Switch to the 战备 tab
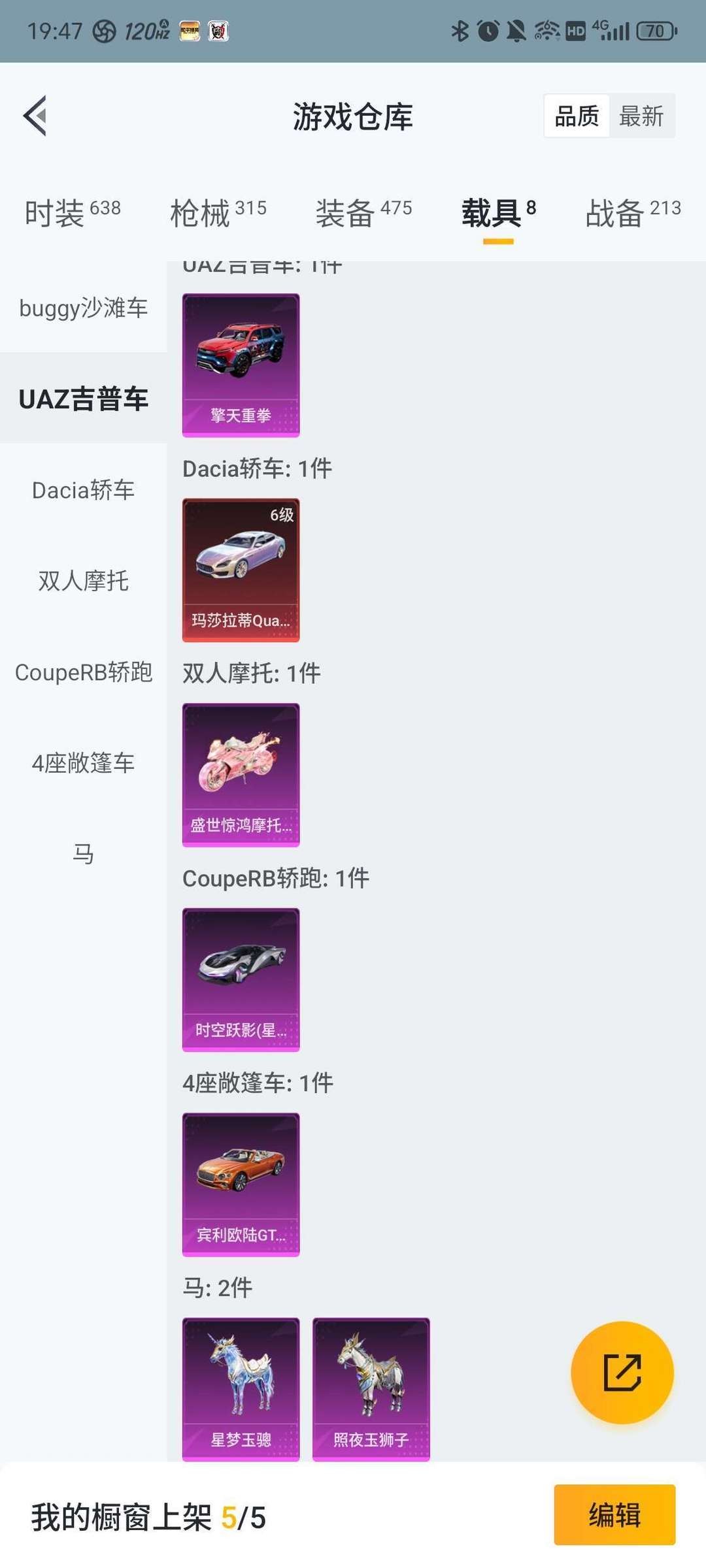The height and width of the screenshot is (1568, 706). [633, 213]
